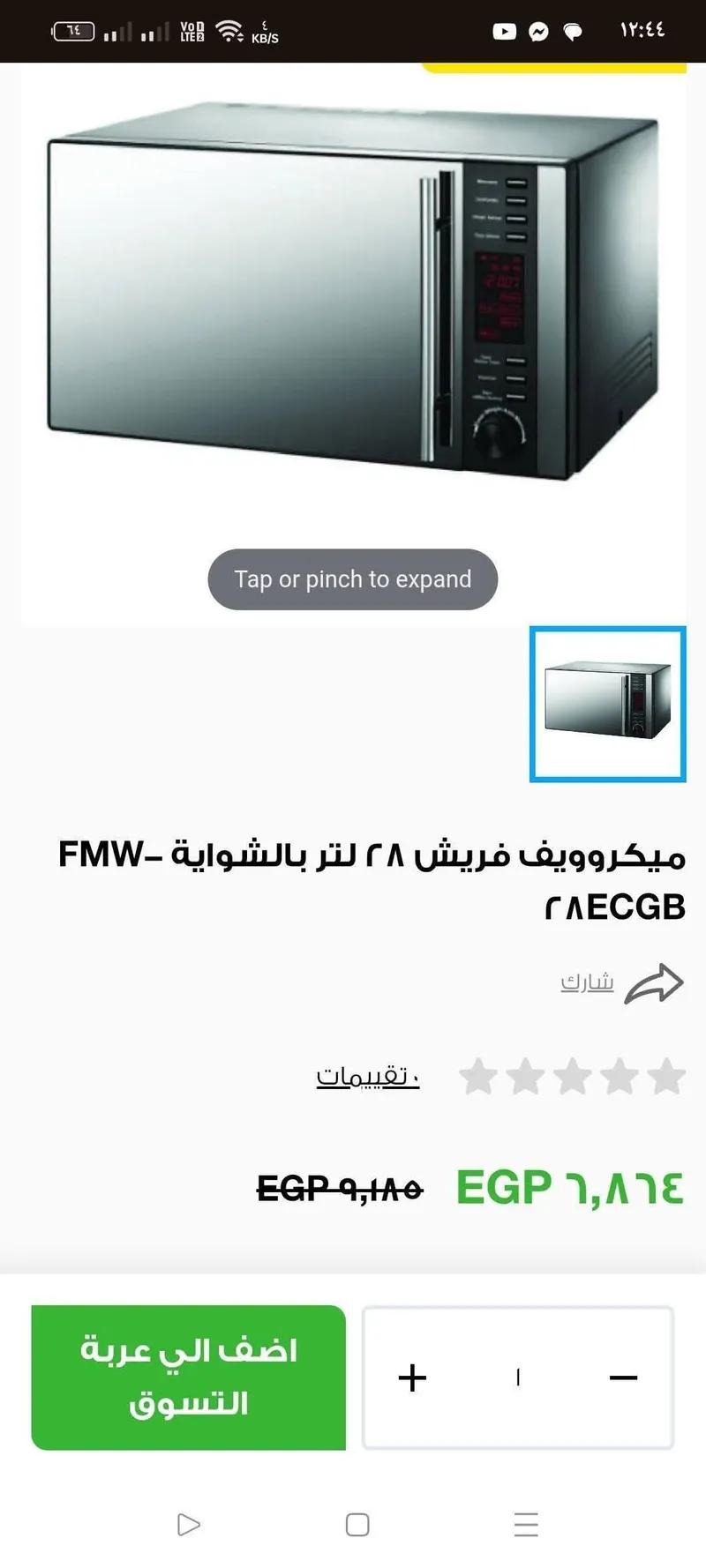Open the تقييمات reviews link
Screen dimensions: 706x1568
[367, 1076]
